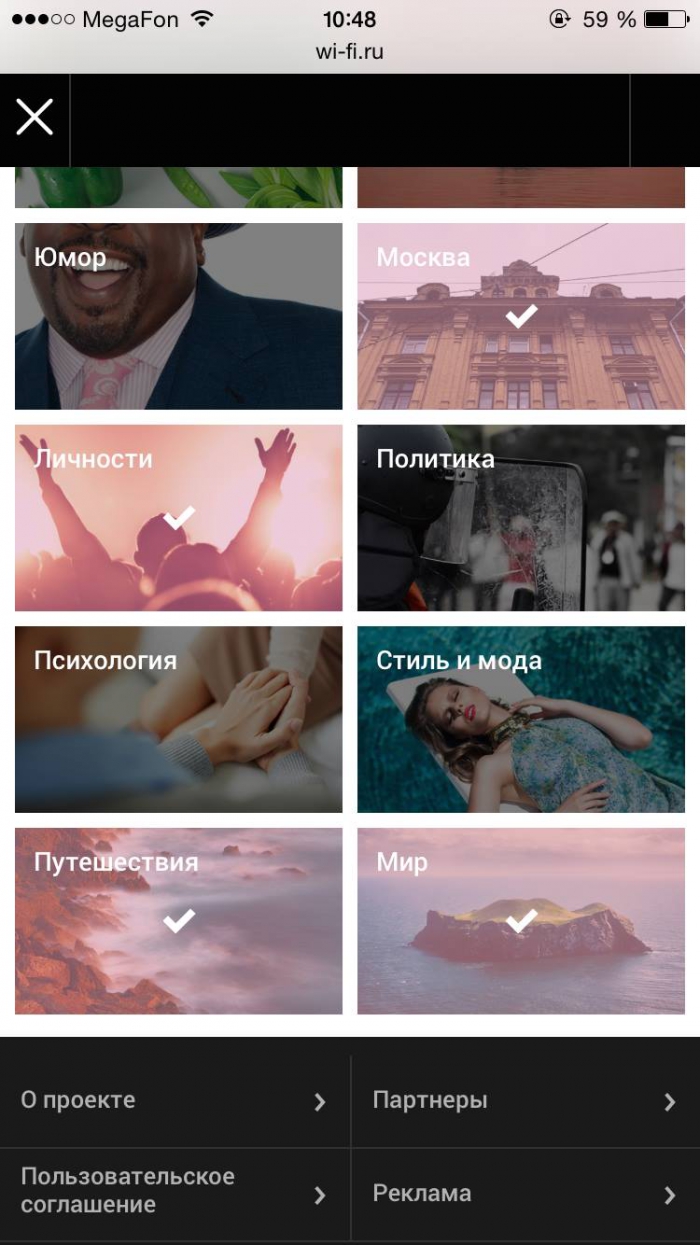Viewport: 700px width, 1245px height.
Task: Open the О проекте page
Action: pyautogui.click(x=174, y=1101)
